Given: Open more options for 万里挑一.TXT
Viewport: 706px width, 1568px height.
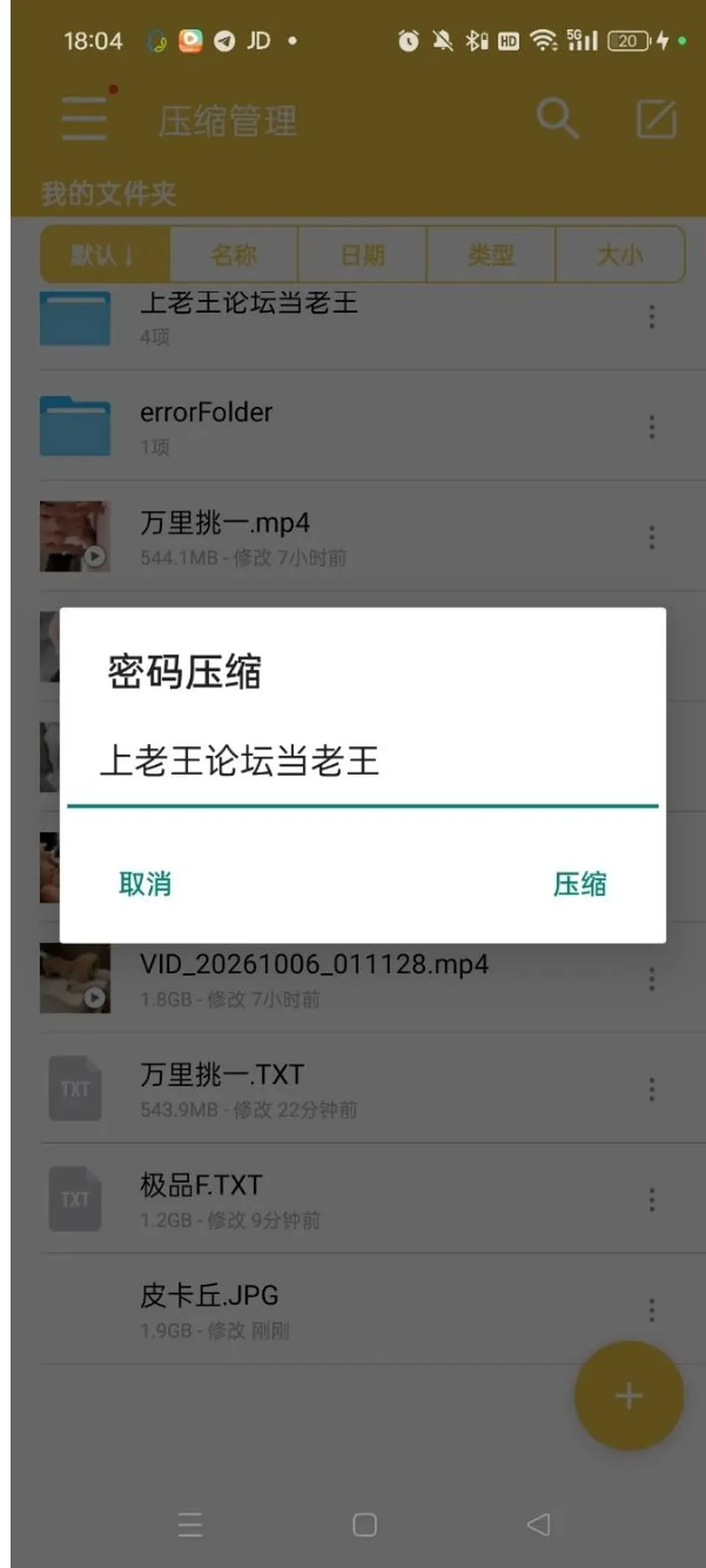Looking at the screenshot, I should [652, 1089].
